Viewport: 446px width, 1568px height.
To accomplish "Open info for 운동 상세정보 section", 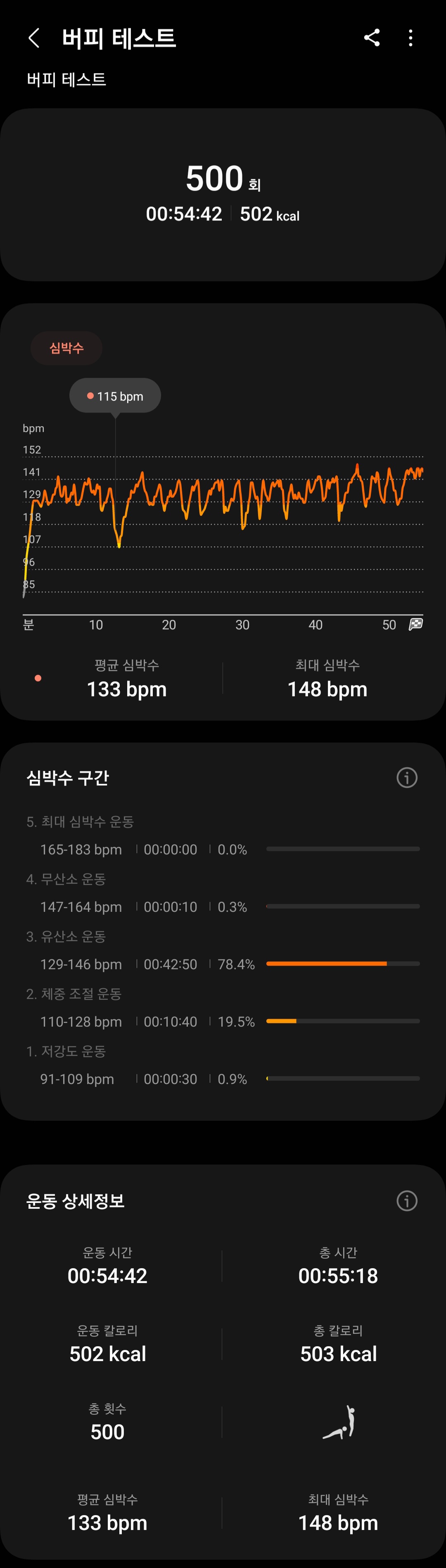I will point(406,1201).
